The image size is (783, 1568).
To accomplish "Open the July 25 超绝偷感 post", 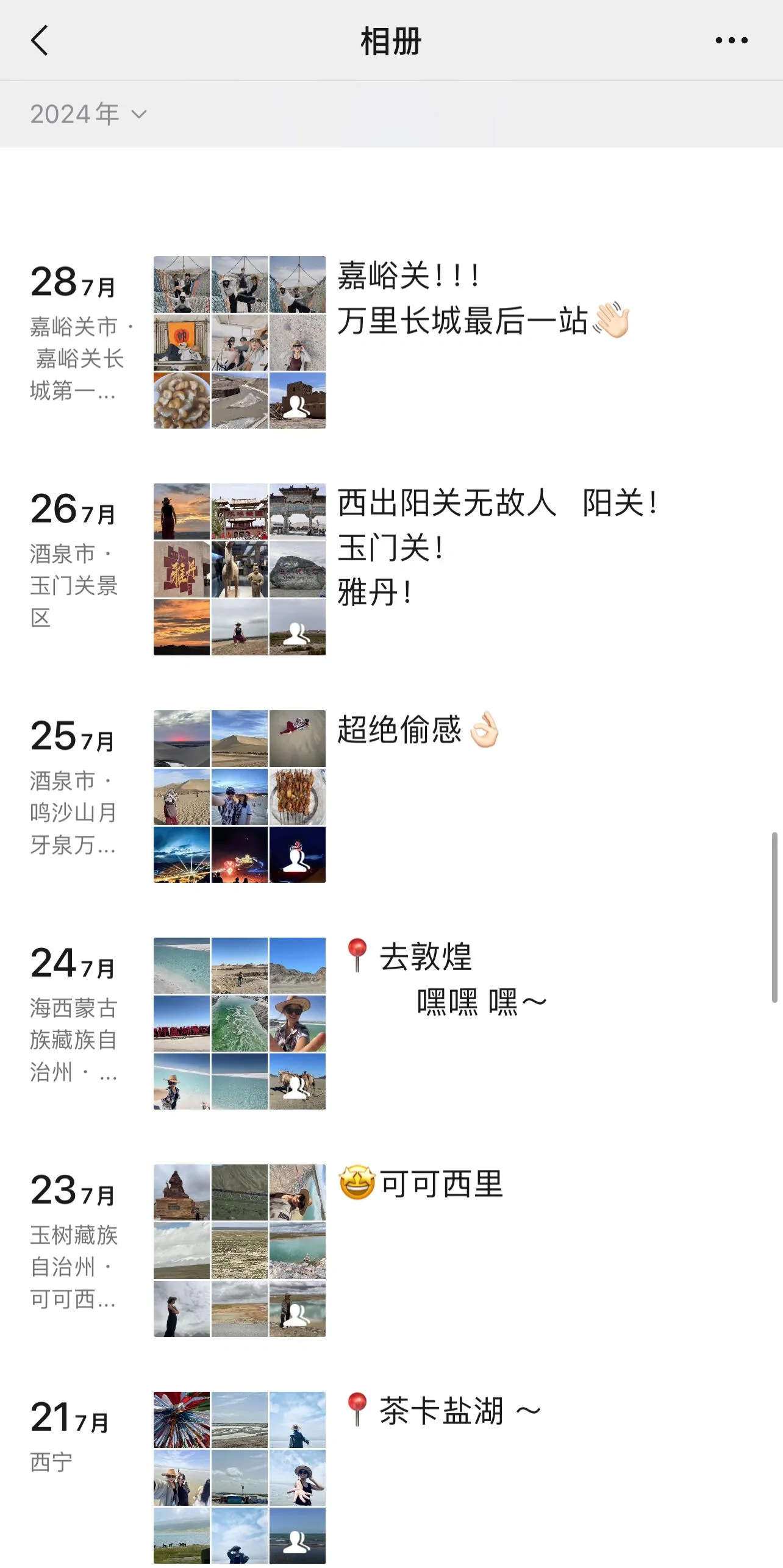I will [418, 730].
